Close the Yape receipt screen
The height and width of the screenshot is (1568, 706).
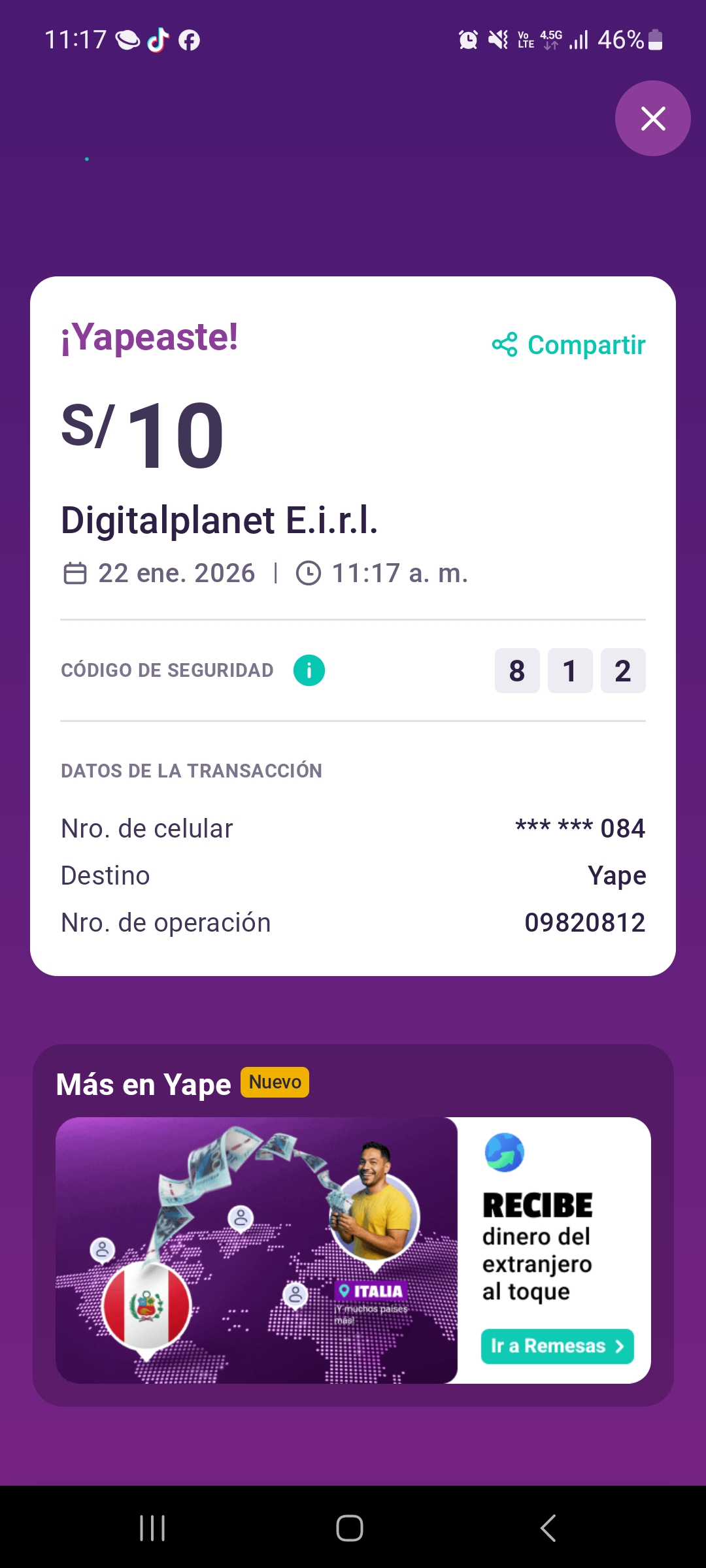coord(652,118)
